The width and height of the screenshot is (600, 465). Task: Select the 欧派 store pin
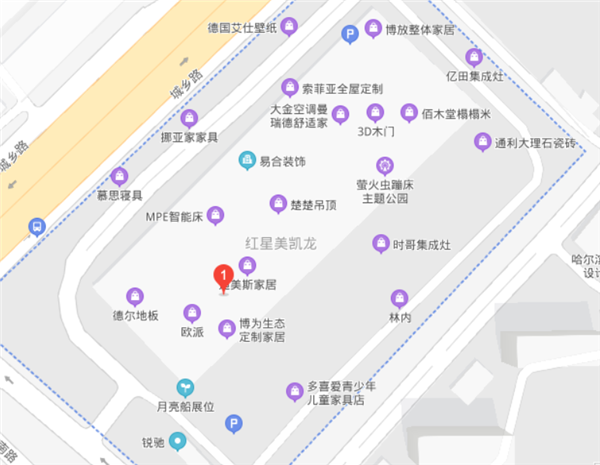tap(192, 313)
